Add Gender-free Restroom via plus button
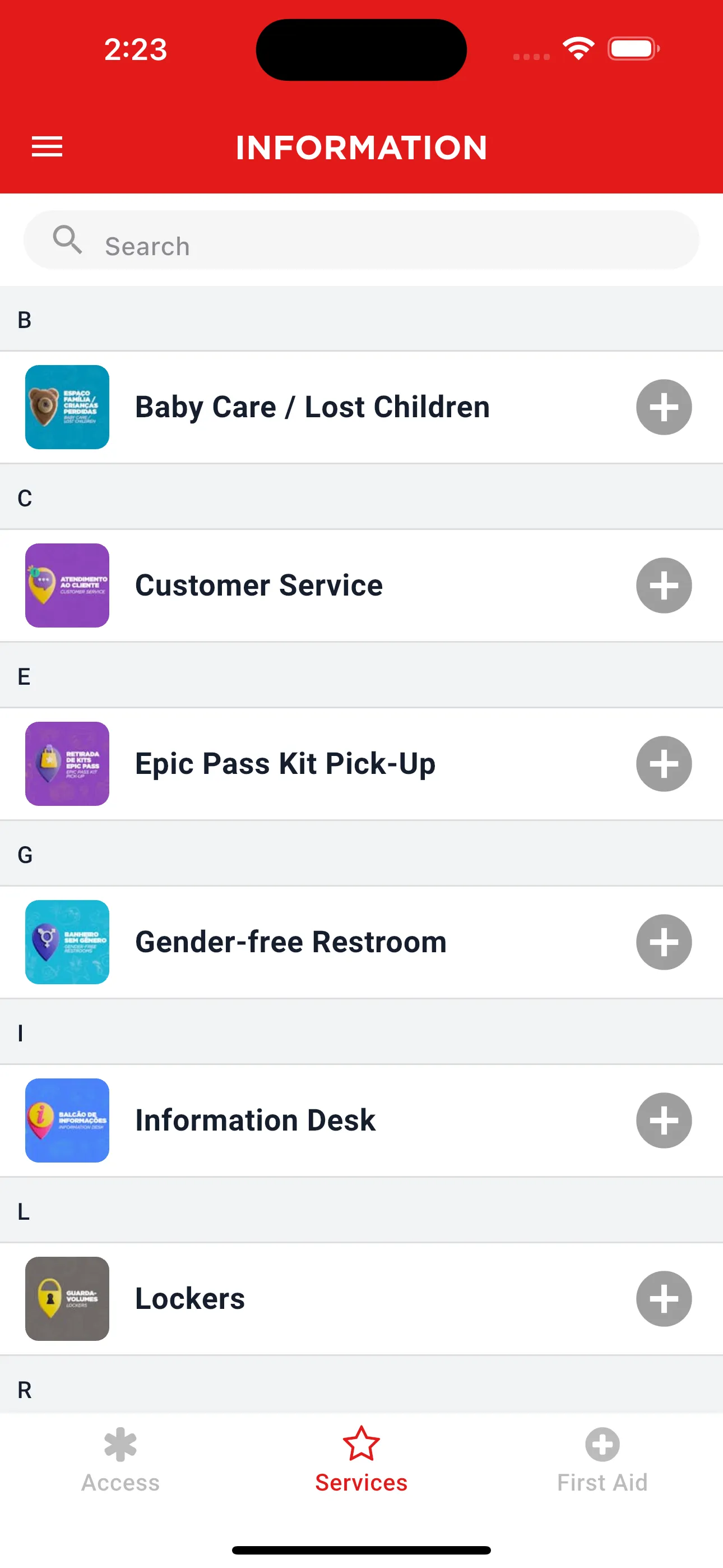The height and width of the screenshot is (1568, 723). (664, 942)
